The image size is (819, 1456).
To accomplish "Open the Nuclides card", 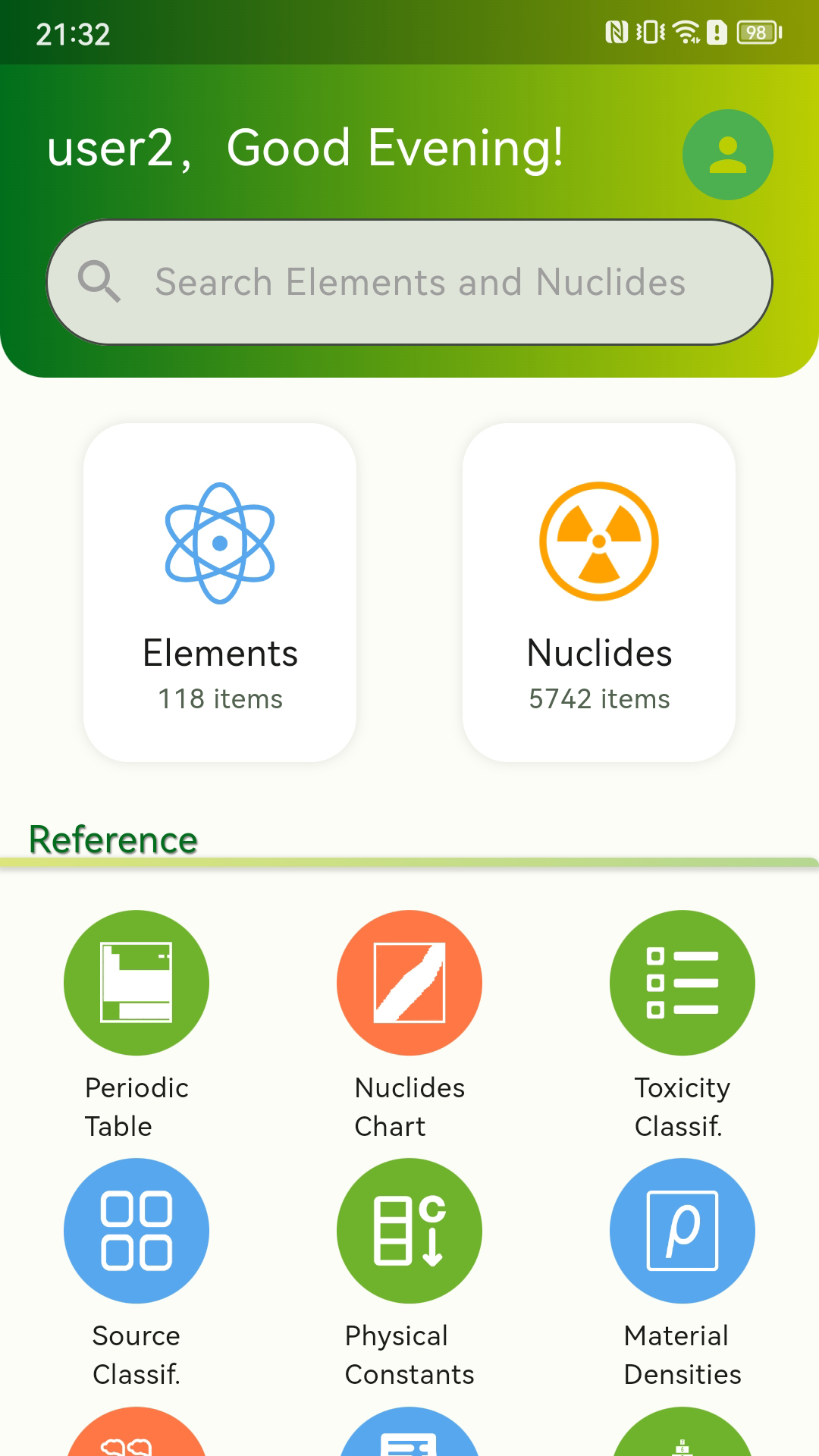I will click(x=599, y=592).
